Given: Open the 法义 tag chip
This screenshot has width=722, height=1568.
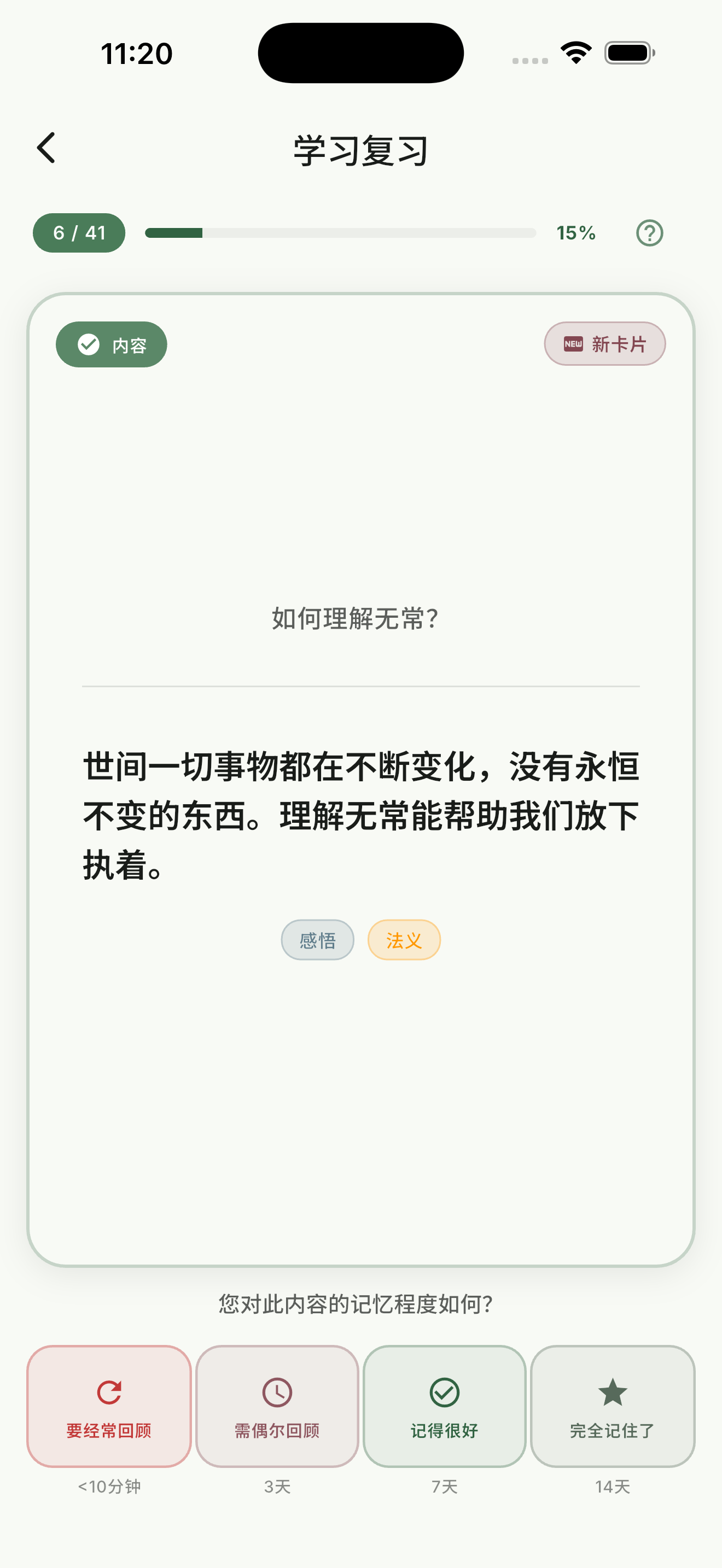Looking at the screenshot, I should [404, 940].
